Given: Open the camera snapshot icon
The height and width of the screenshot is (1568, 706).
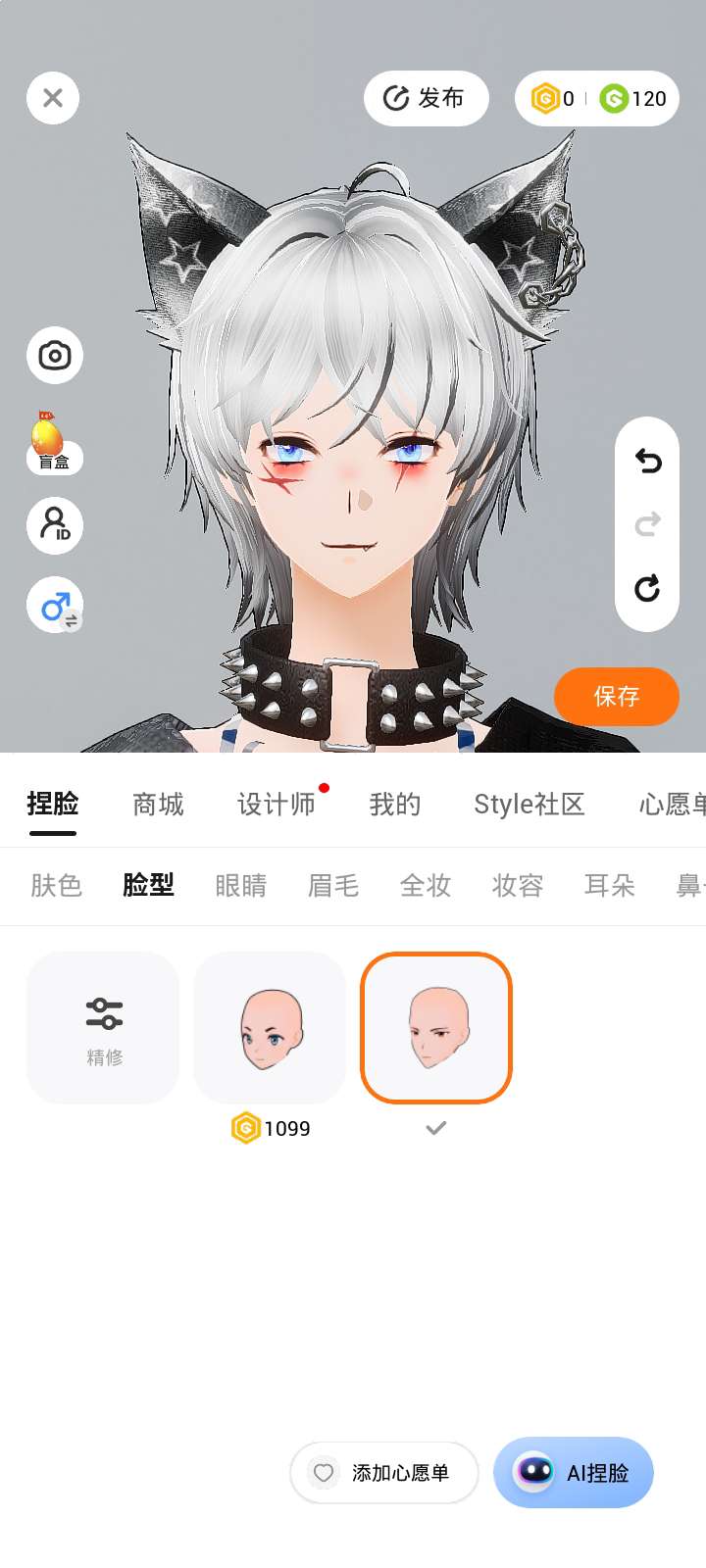Looking at the screenshot, I should pyautogui.click(x=55, y=355).
